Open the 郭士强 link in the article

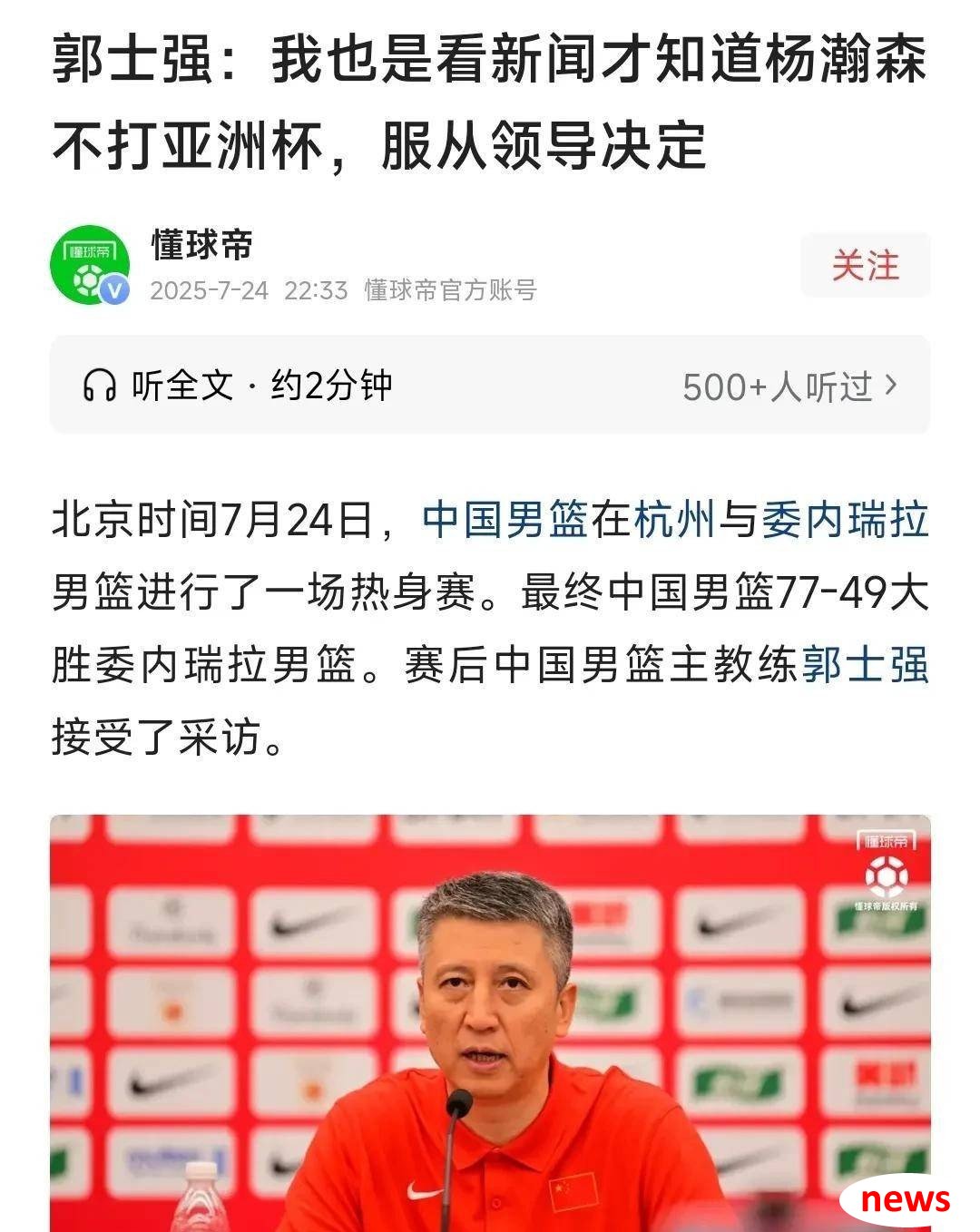pos(865,664)
